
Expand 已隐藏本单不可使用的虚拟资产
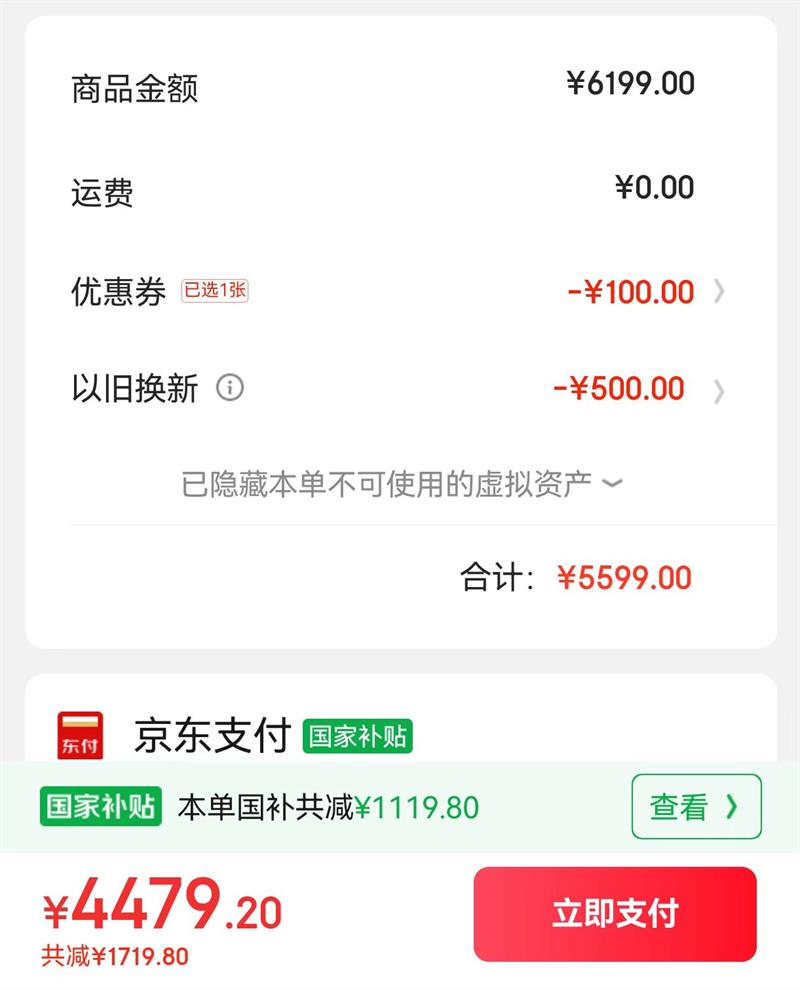tap(402, 485)
